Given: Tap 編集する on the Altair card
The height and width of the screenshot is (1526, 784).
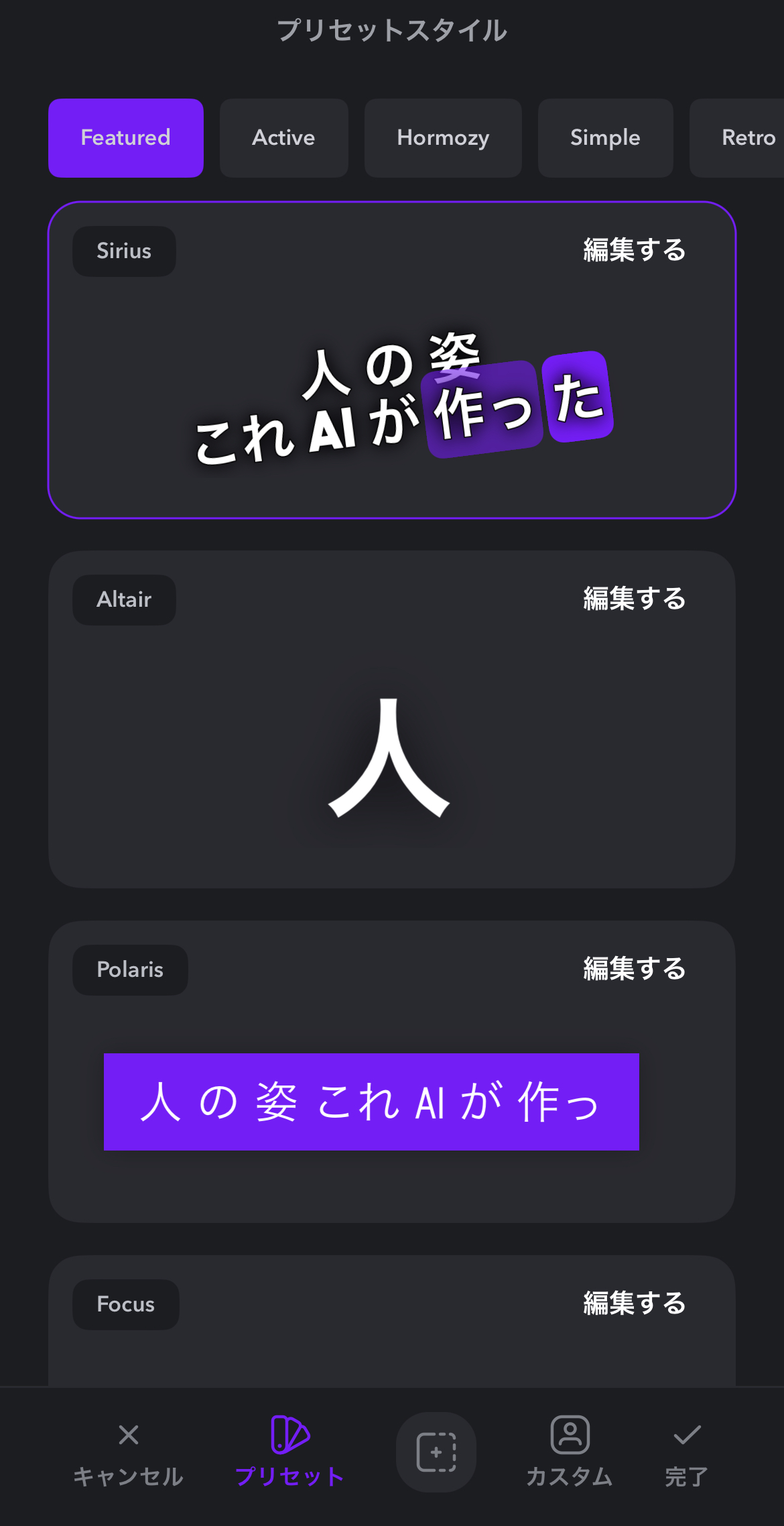Looking at the screenshot, I should [x=634, y=599].
